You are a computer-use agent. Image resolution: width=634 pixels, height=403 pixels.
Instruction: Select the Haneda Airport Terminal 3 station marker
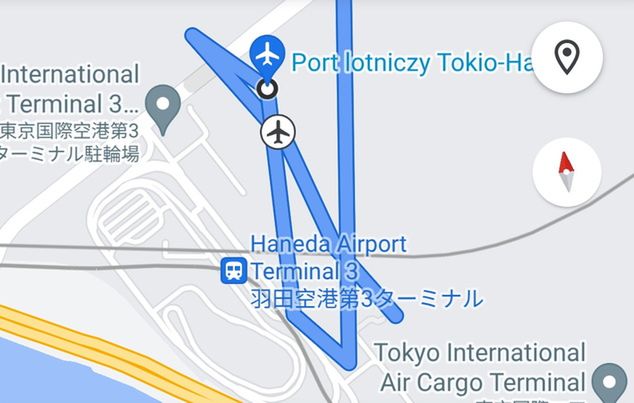234,270
